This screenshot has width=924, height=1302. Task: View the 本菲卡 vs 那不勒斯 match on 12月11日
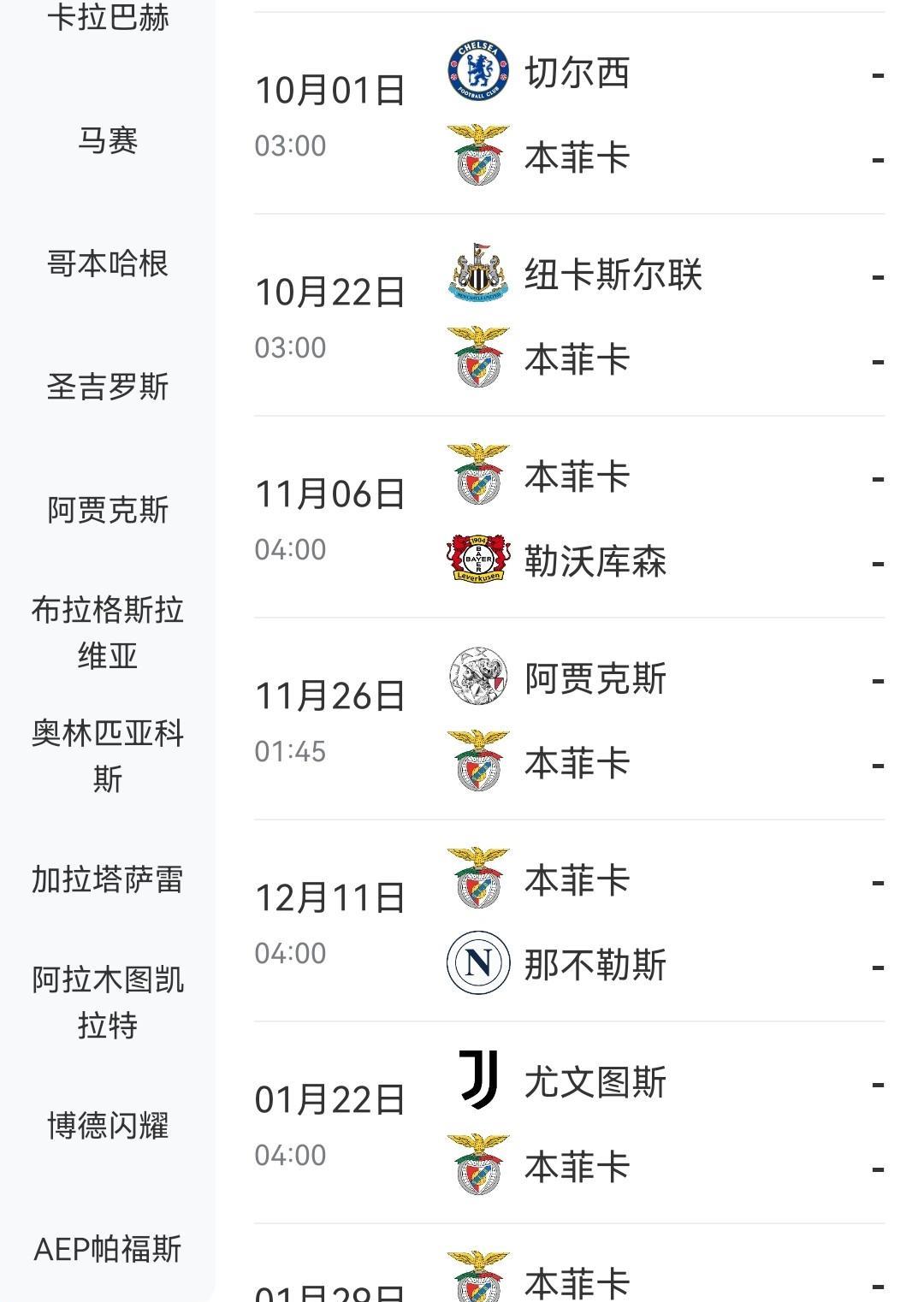(569, 921)
